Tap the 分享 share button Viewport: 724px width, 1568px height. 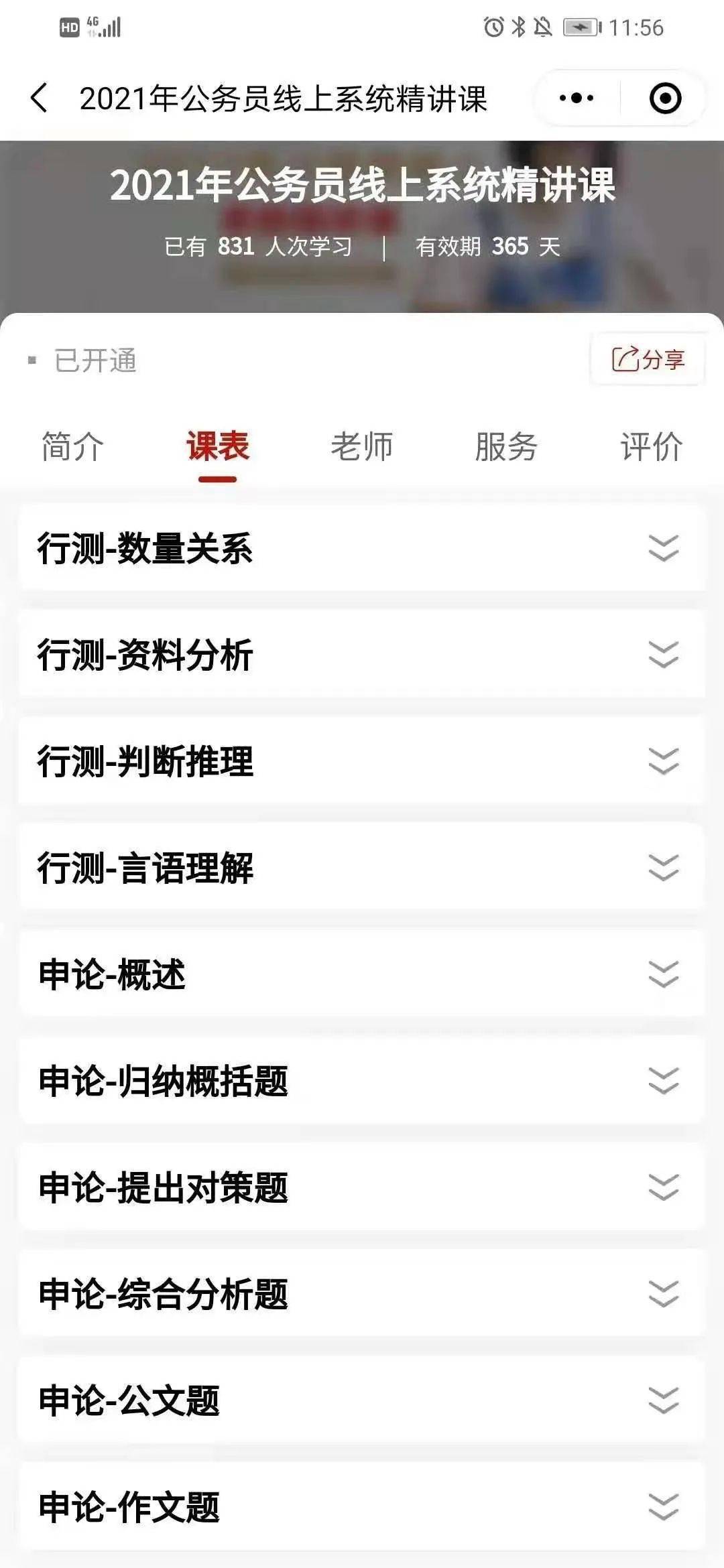tap(648, 360)
